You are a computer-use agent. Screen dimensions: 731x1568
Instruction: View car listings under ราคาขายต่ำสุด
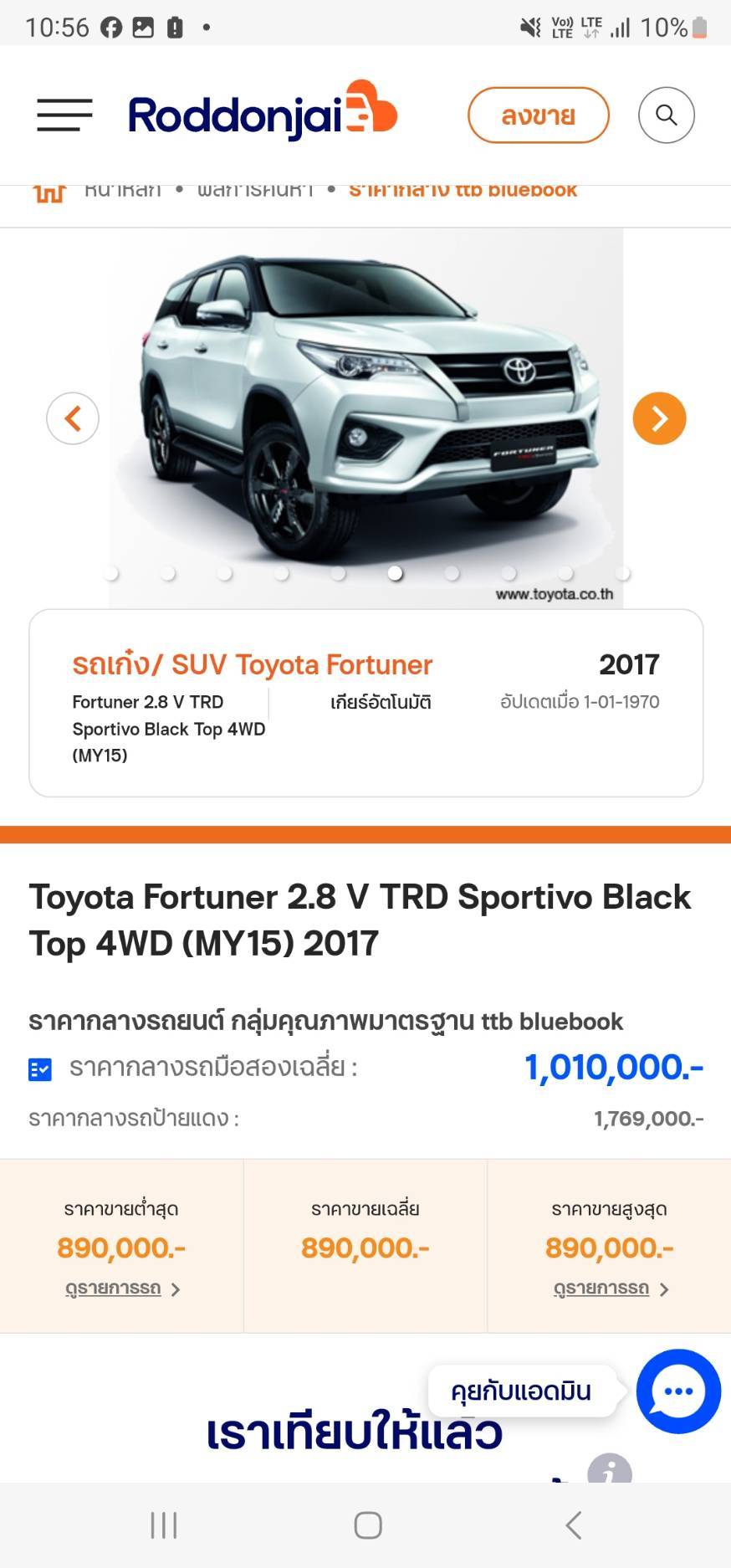click(x=122, y=1289)
